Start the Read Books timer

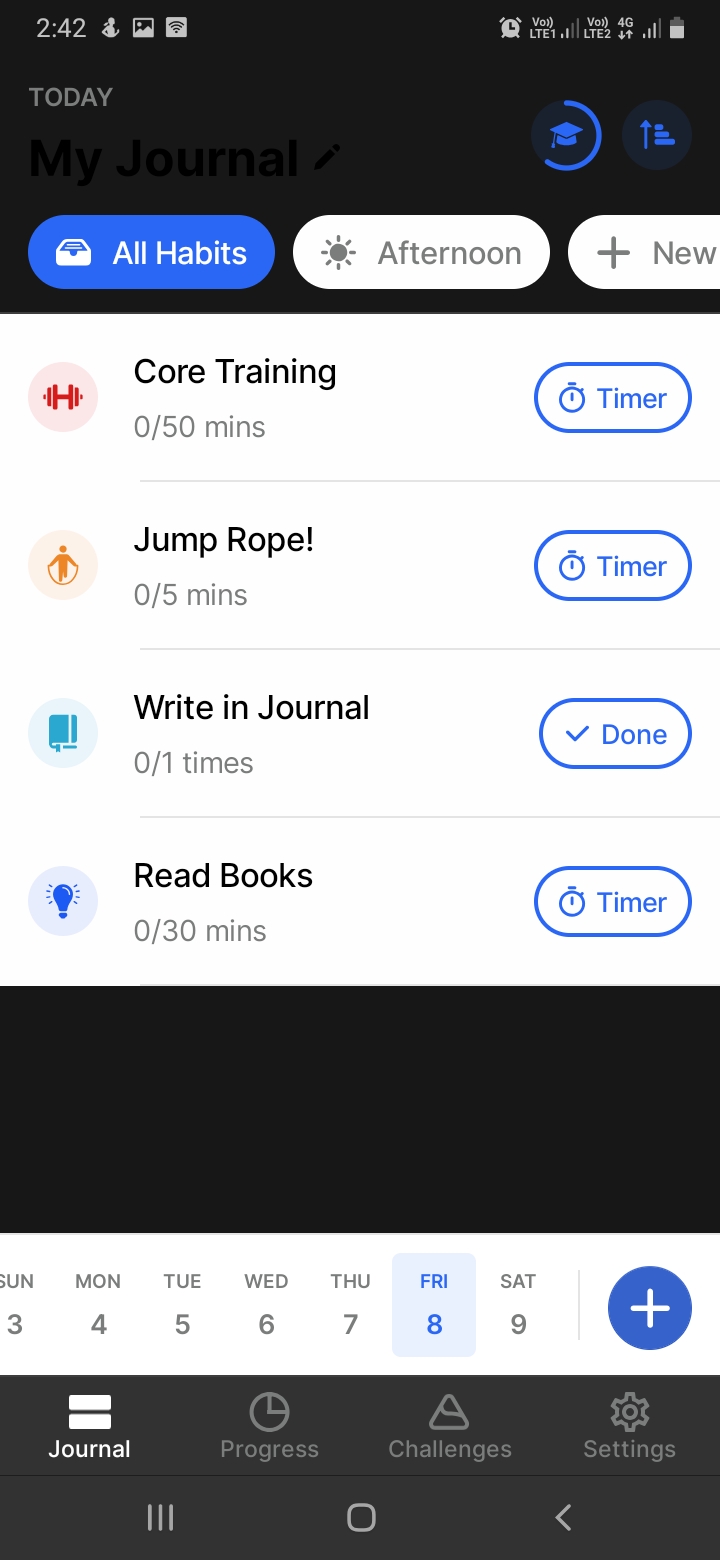613,902
